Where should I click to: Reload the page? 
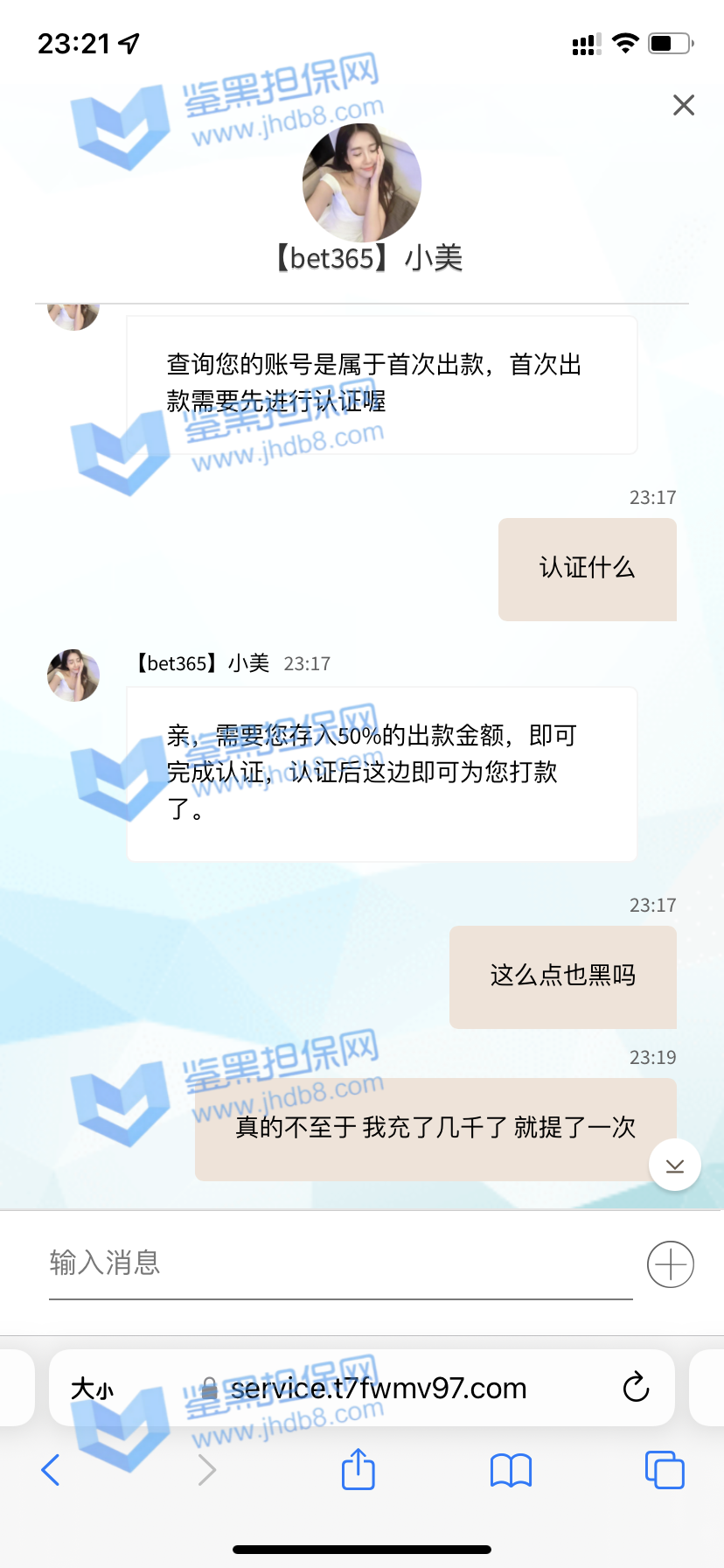click(x=636, y=1387)
